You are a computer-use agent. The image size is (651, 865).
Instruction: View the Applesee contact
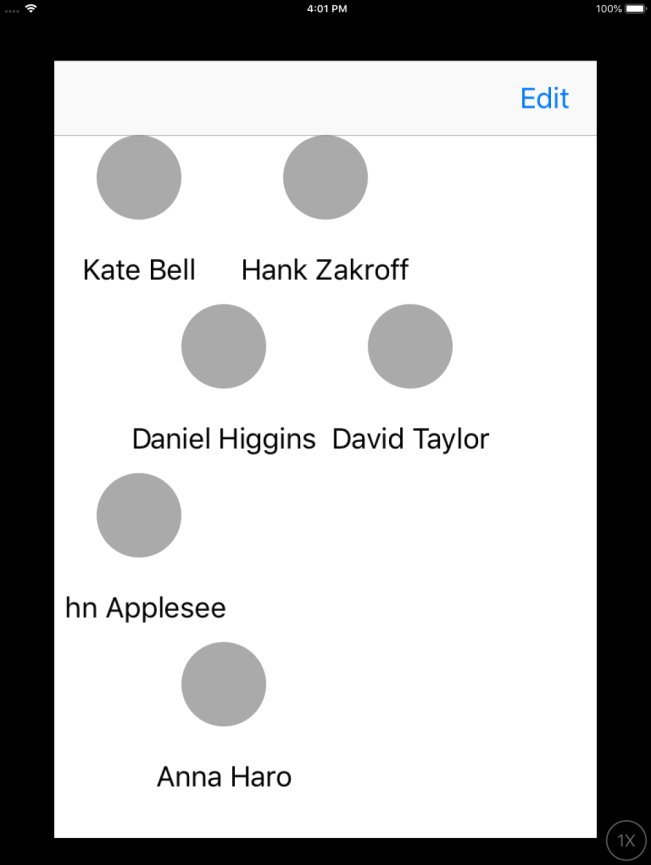pyautogui.click(x=139, y=516)
